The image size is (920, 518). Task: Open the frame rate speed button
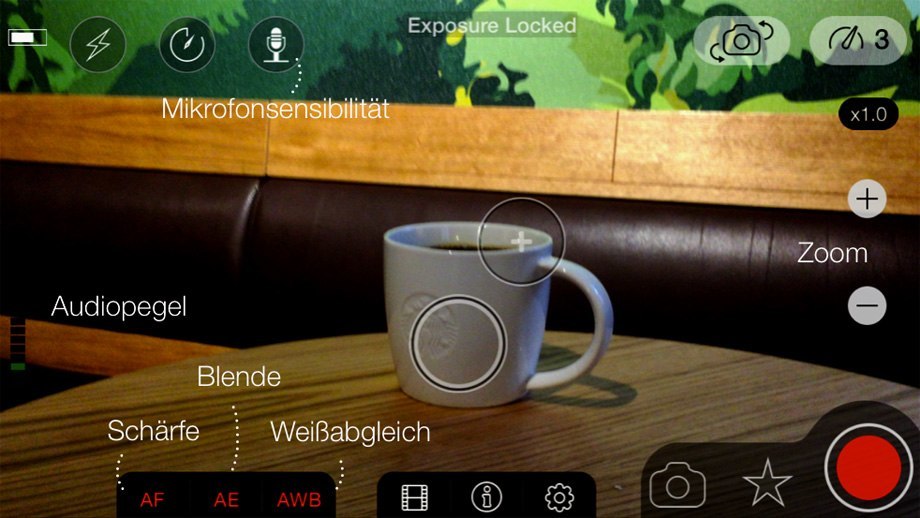[858, 41]
